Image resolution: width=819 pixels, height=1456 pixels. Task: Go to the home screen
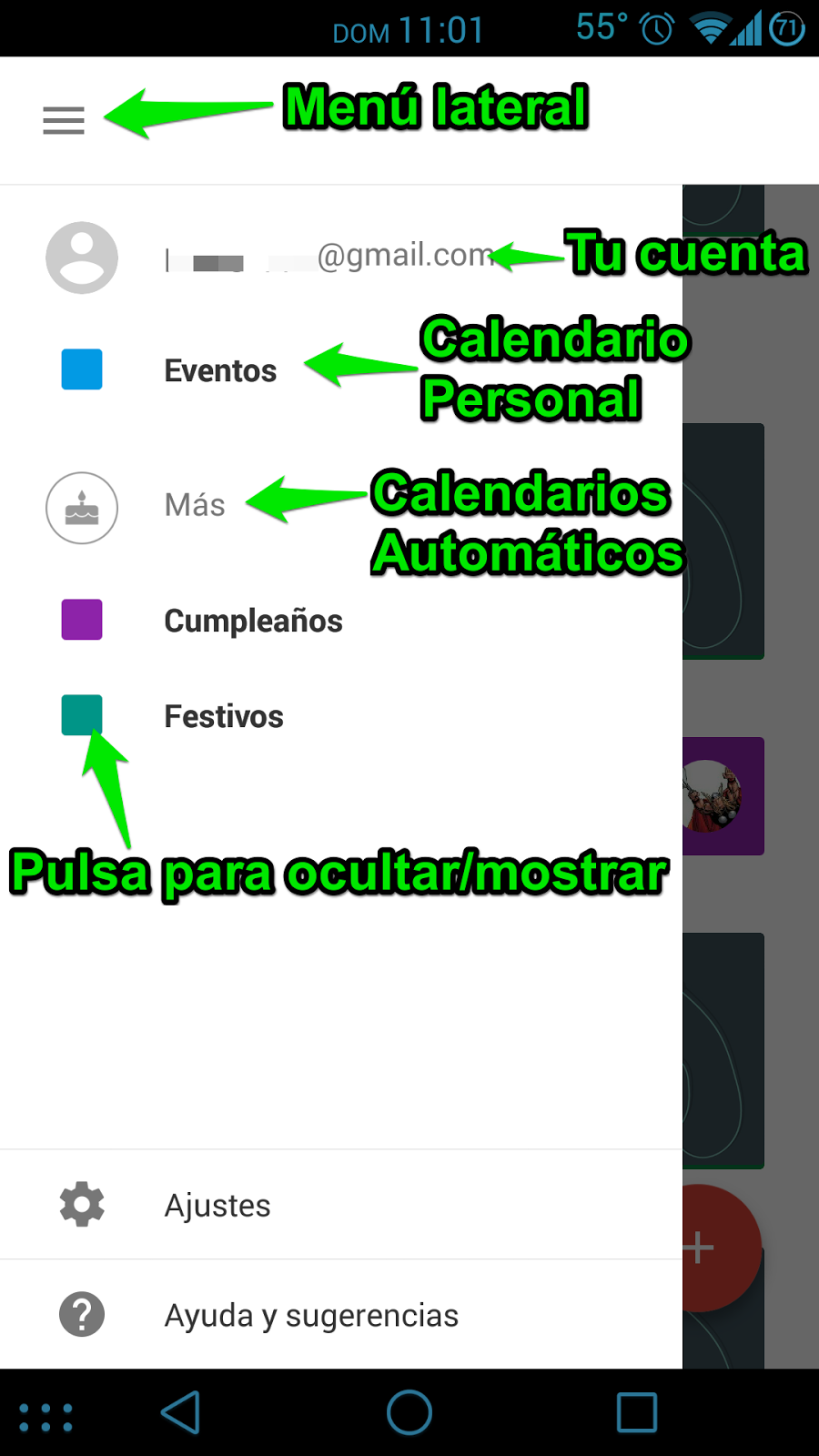[x=409, y=1412]
